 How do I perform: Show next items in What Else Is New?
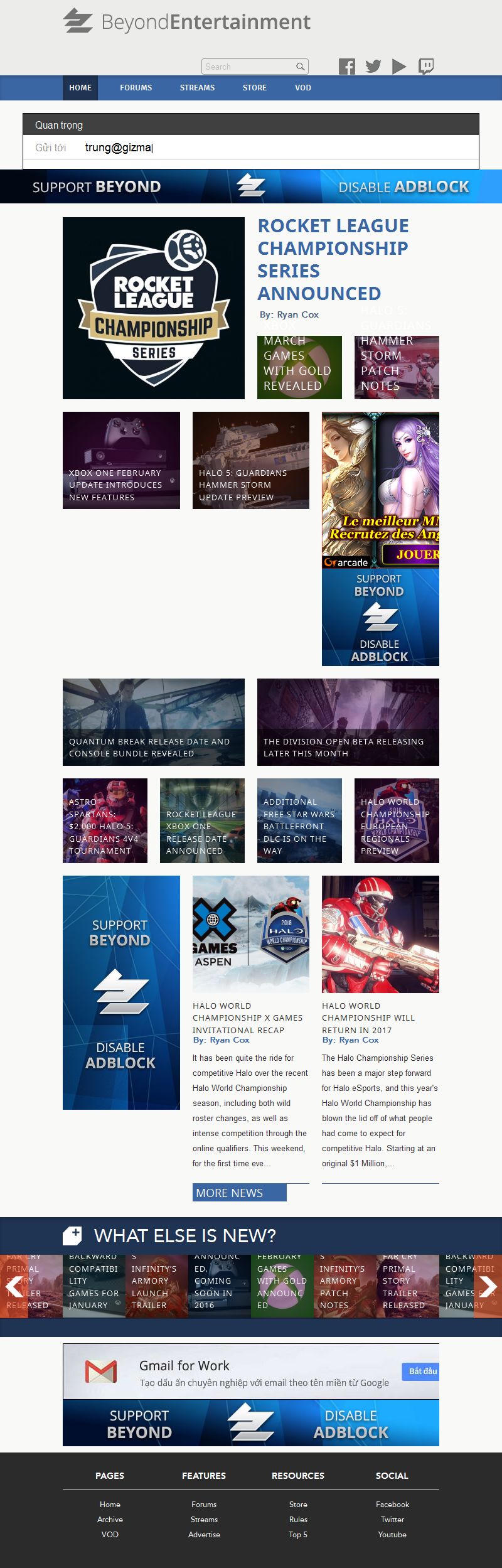(488, 1286)
